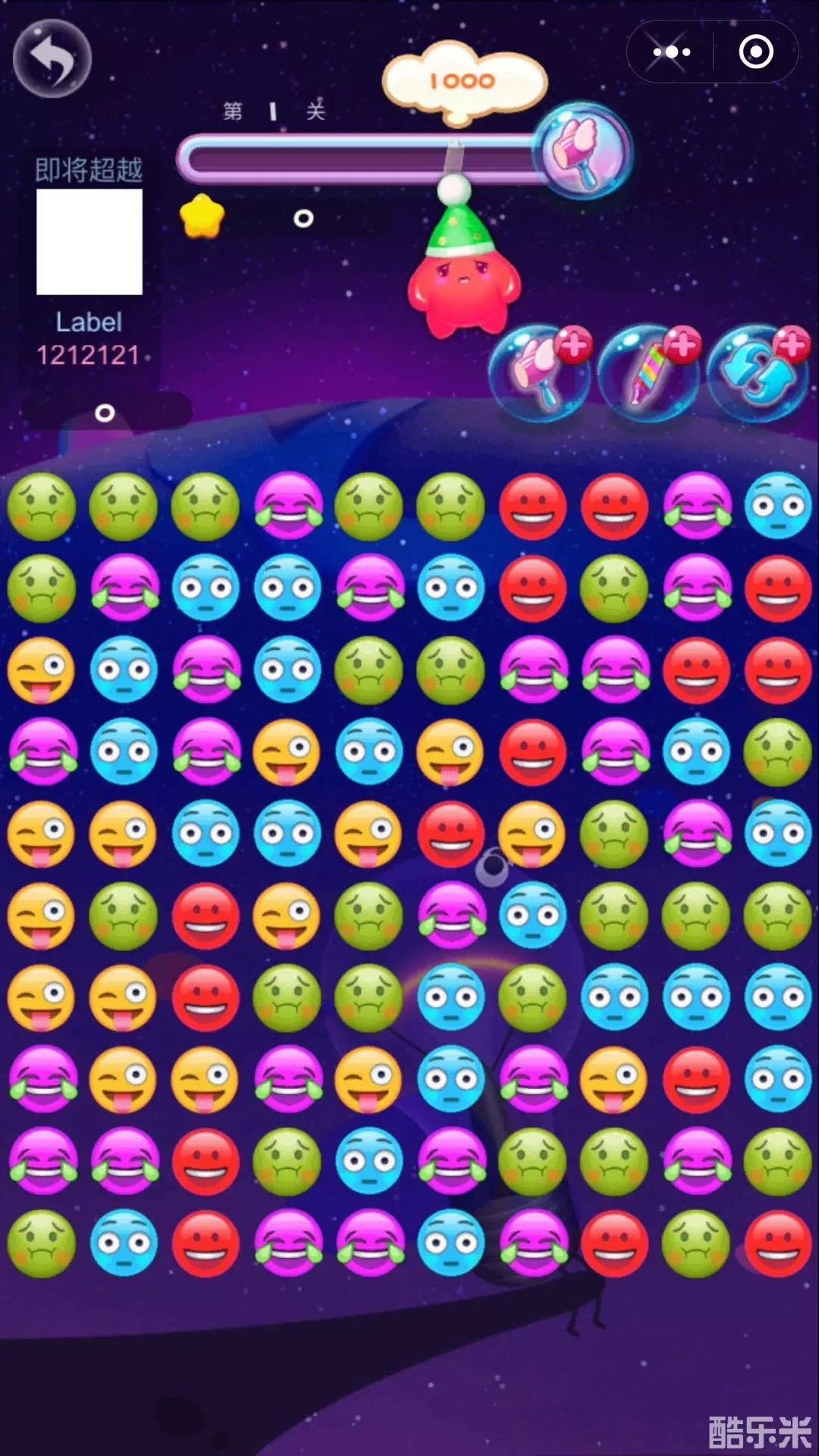819x1456 pixels.
Task: Use the blue refresh shuffle power-up
Action: tap(758, 373)
